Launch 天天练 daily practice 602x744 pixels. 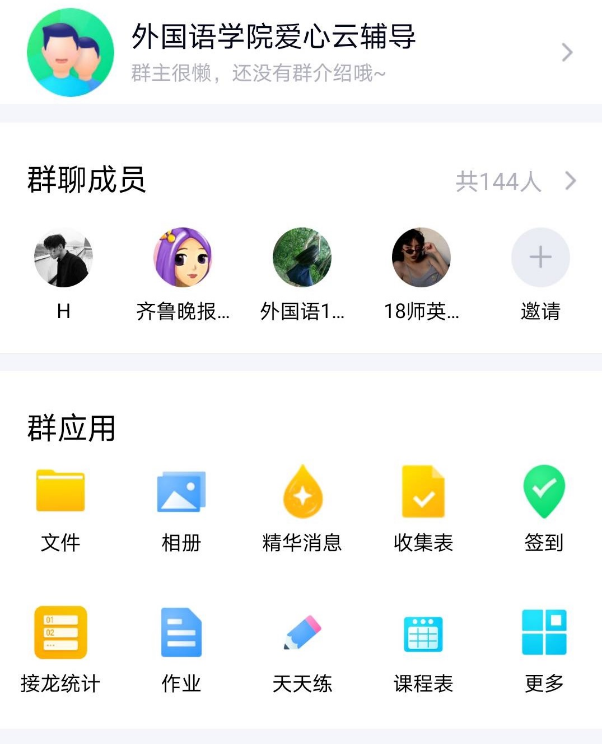point(302,633)
